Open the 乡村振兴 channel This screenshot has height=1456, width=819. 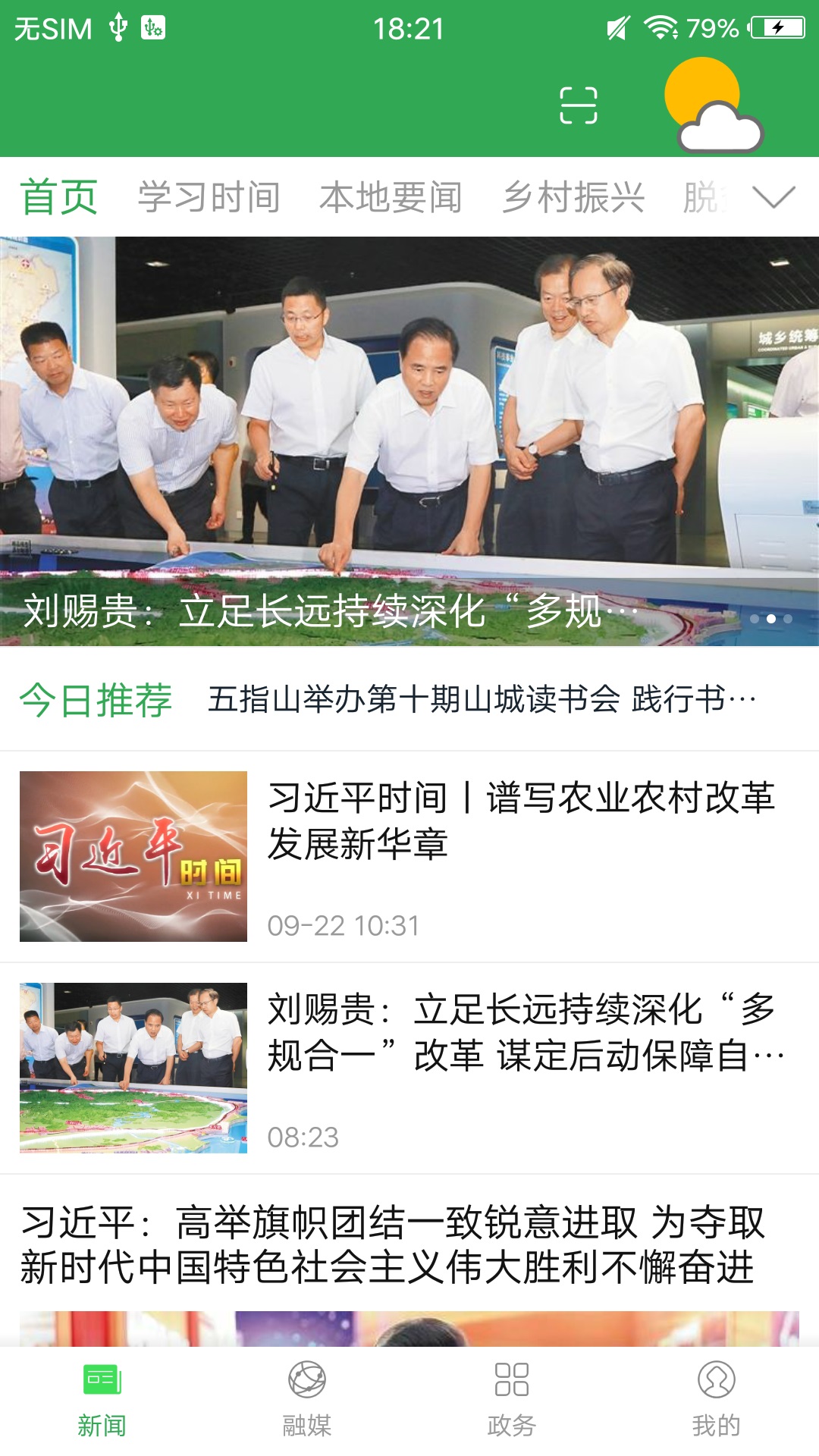coord(575,196)
